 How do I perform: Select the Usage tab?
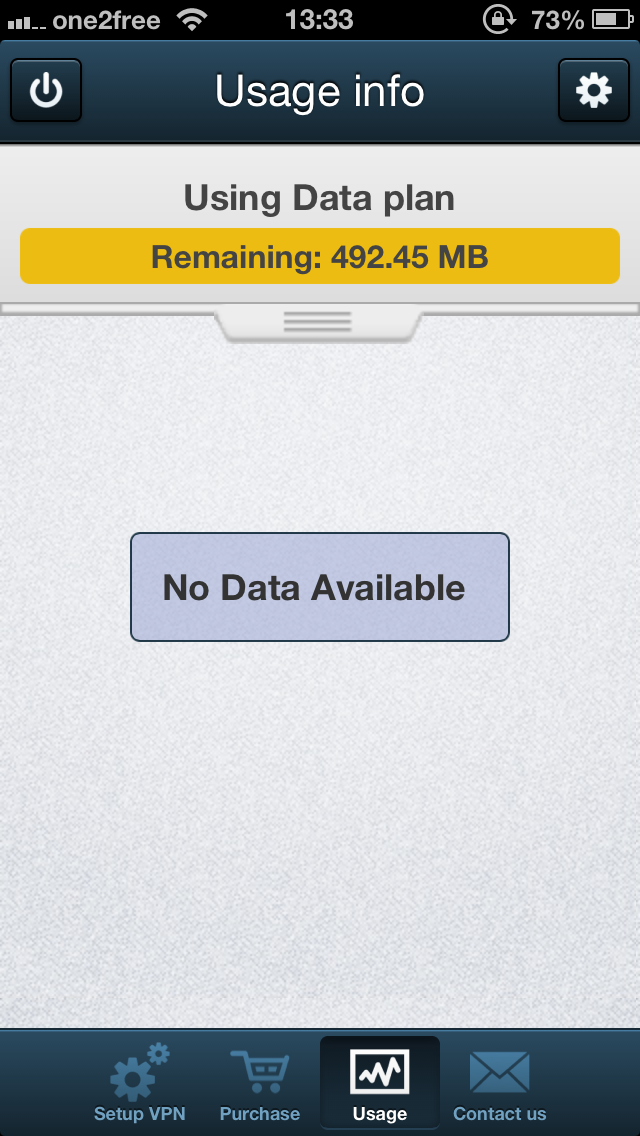tap(380, 1084)
